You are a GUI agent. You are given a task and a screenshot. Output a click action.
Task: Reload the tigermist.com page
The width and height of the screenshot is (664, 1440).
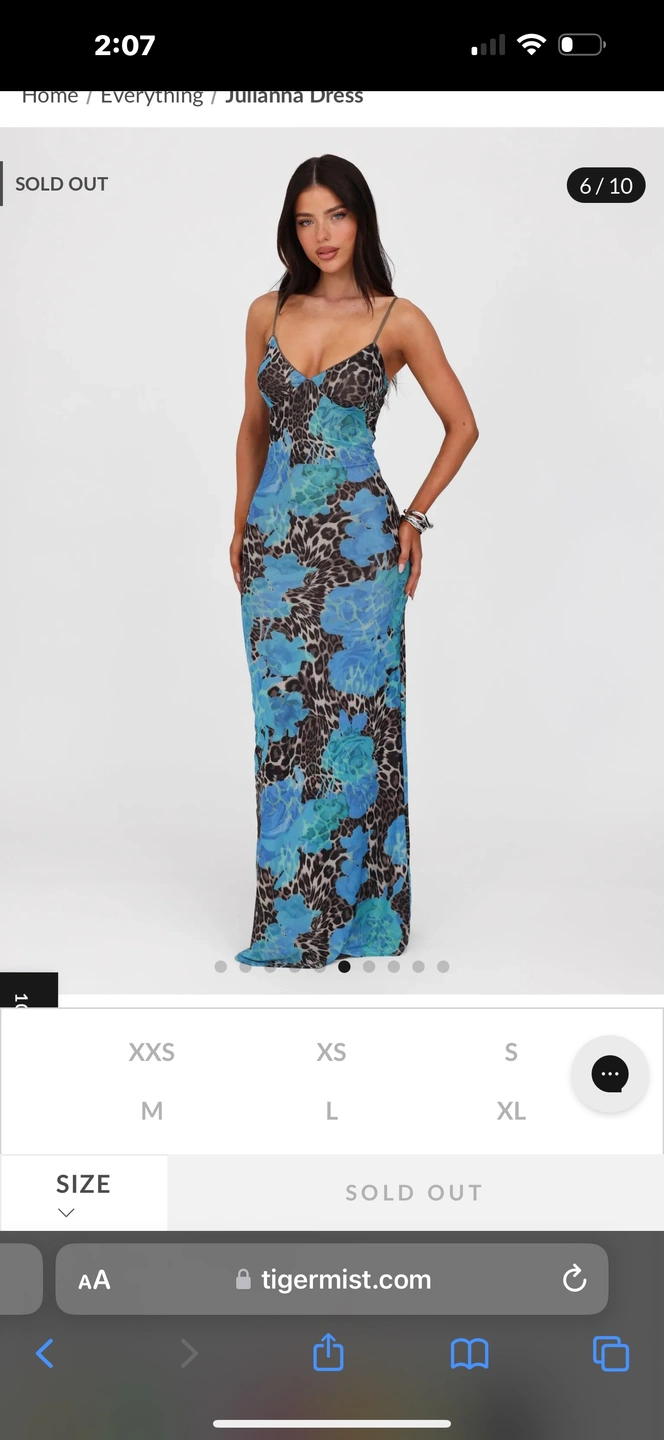click(x=574, y=1279)
